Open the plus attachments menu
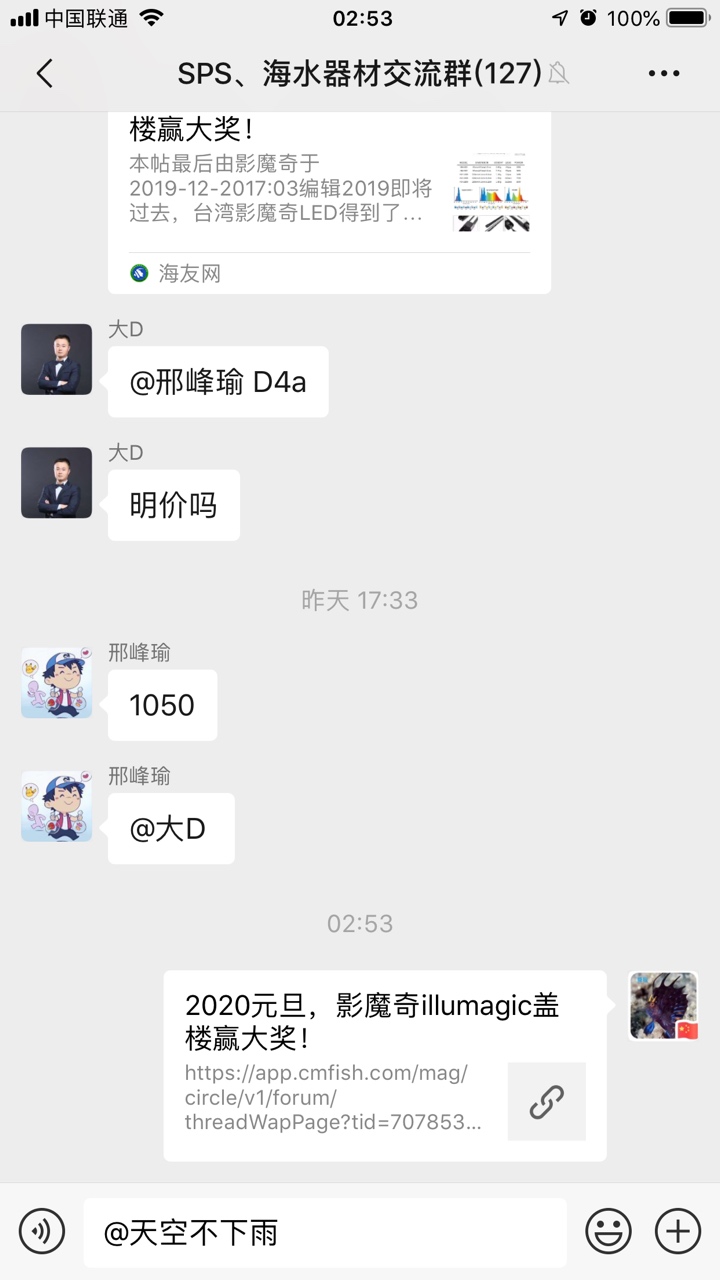Screen dimensions: 720x1280 [678, 1231]
